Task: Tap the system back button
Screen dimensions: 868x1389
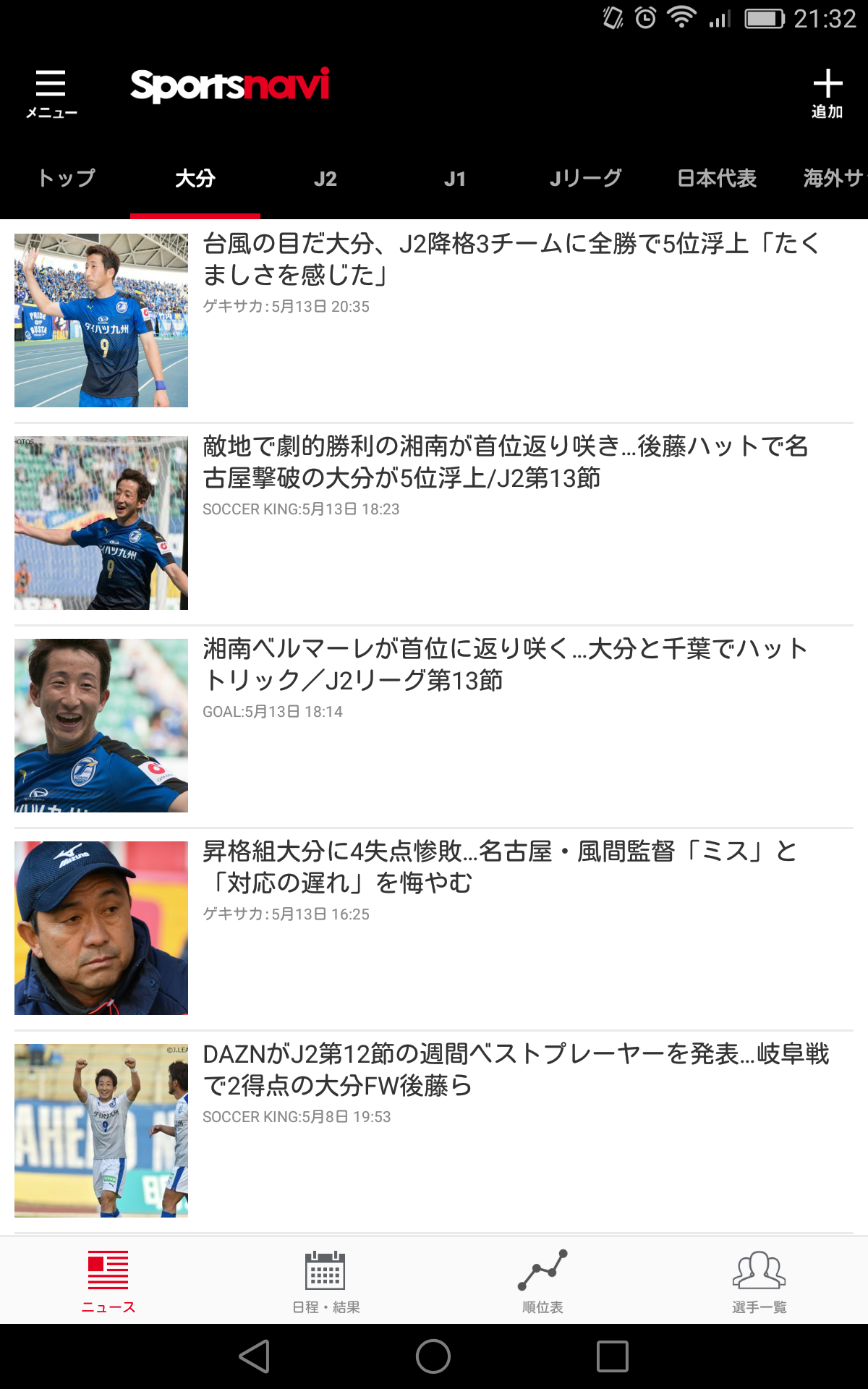Action: tap(255, 1356)
